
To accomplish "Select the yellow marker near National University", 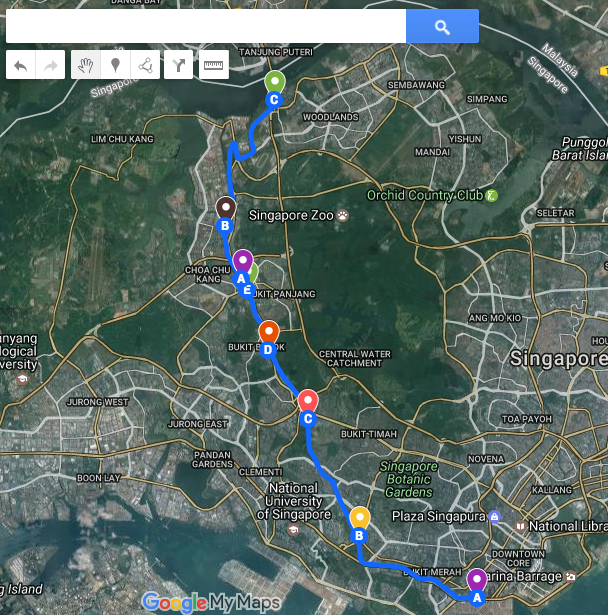I will tap(358, 517).
